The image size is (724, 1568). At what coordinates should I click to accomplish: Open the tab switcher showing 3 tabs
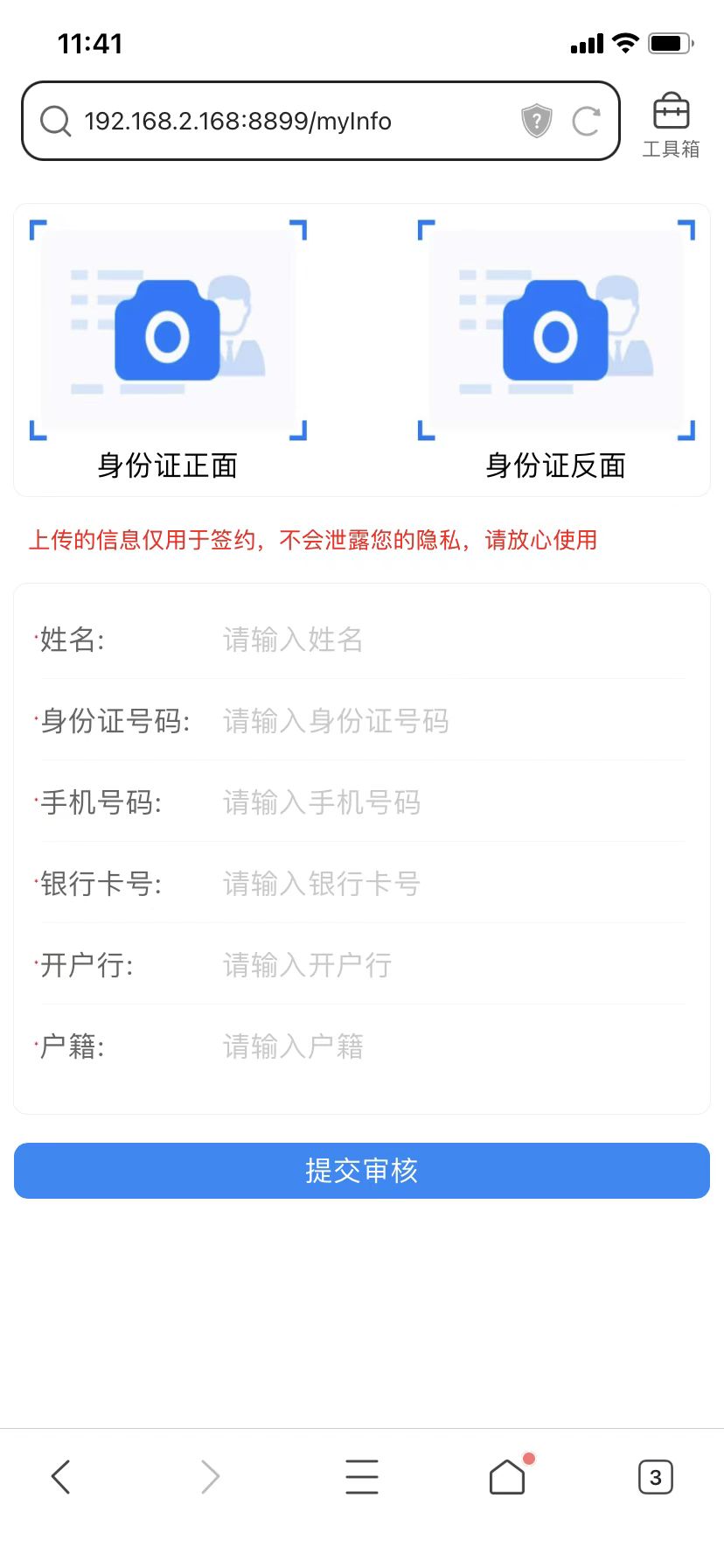[x=655, y=1476]
